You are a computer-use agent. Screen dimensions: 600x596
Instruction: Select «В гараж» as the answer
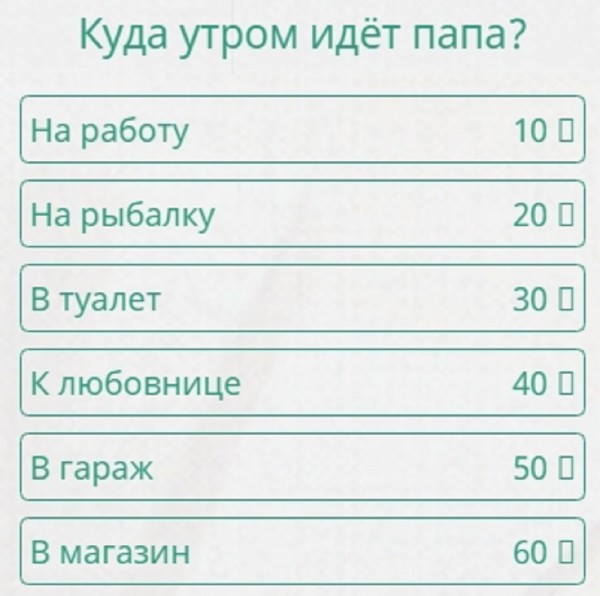[300, 467]
